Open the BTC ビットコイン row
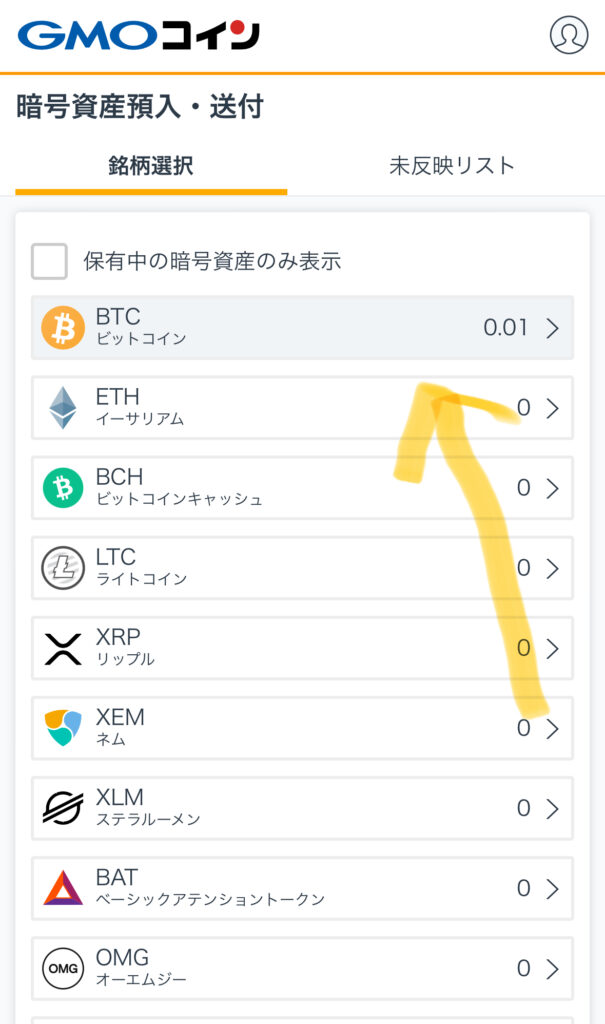 [302, 328]
